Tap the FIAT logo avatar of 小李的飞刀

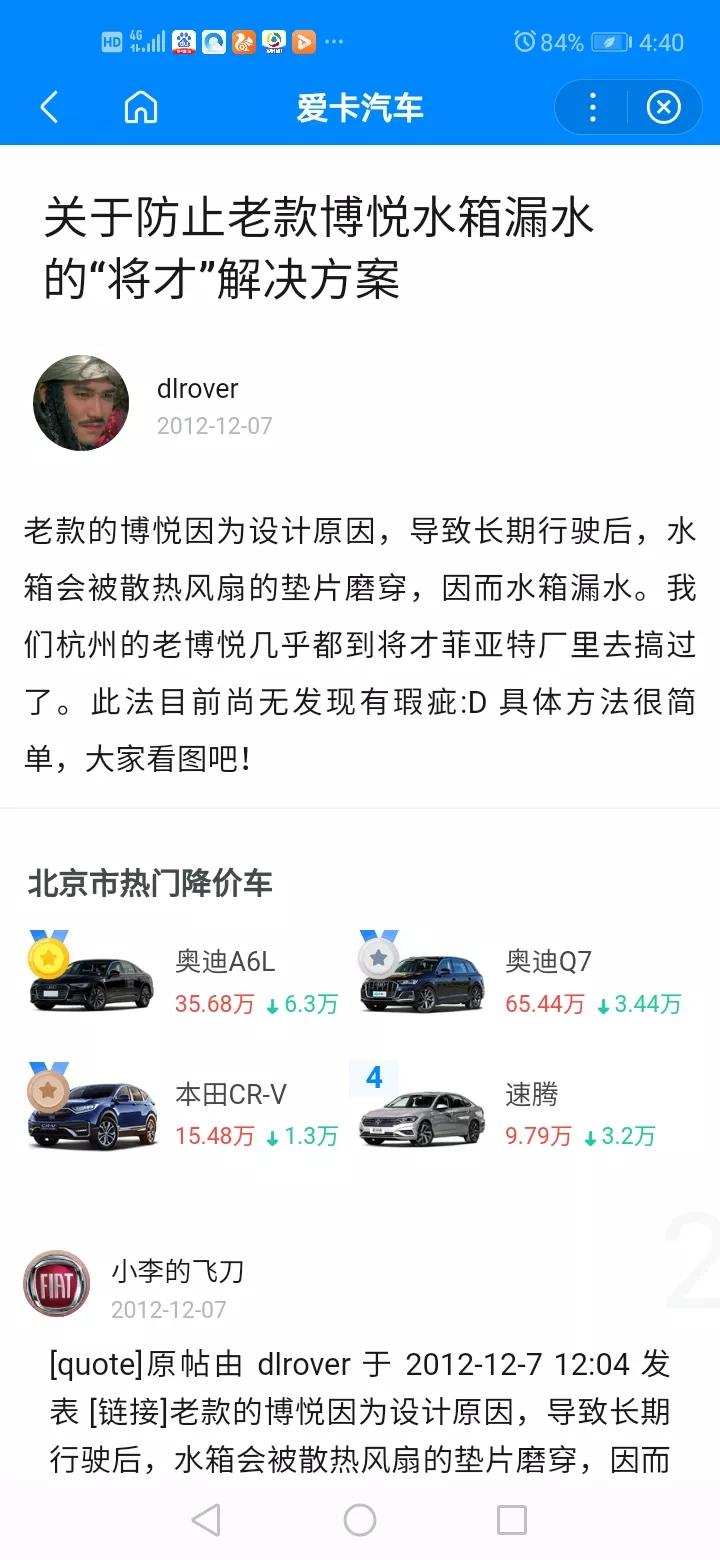click(x=56, y=1283)
